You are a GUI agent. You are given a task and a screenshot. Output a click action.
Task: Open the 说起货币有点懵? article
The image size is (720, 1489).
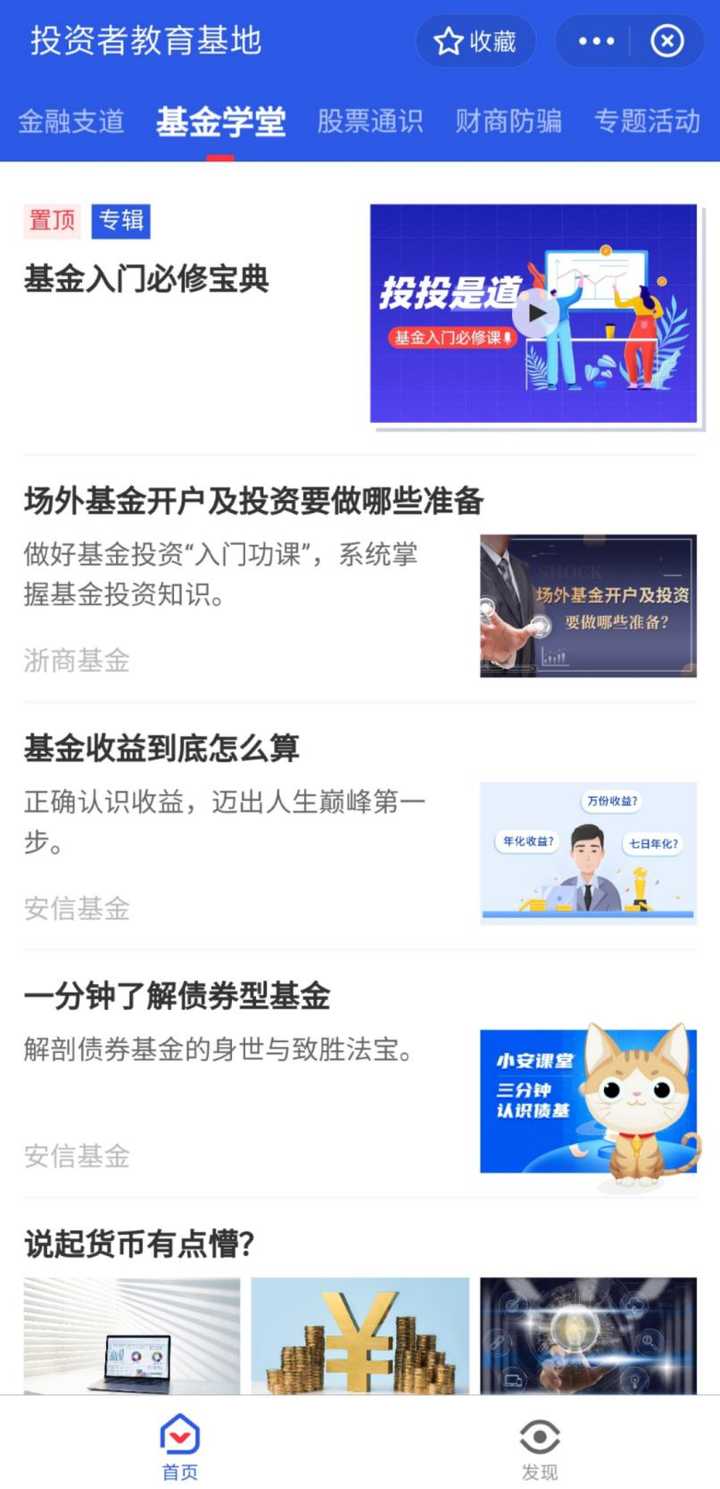(x=139, y=1244)
